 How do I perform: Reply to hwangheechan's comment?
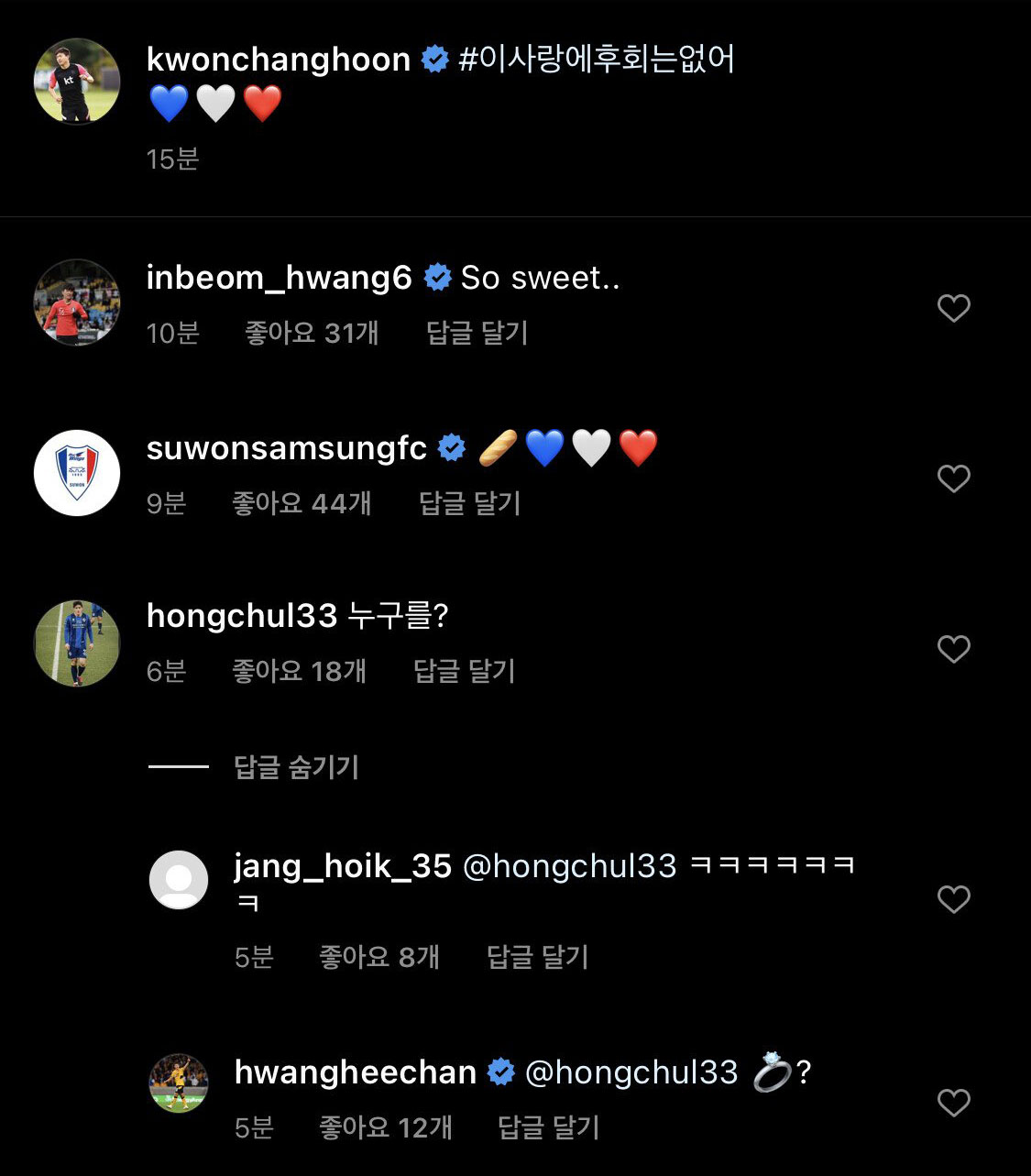(x=548, y=1127)
